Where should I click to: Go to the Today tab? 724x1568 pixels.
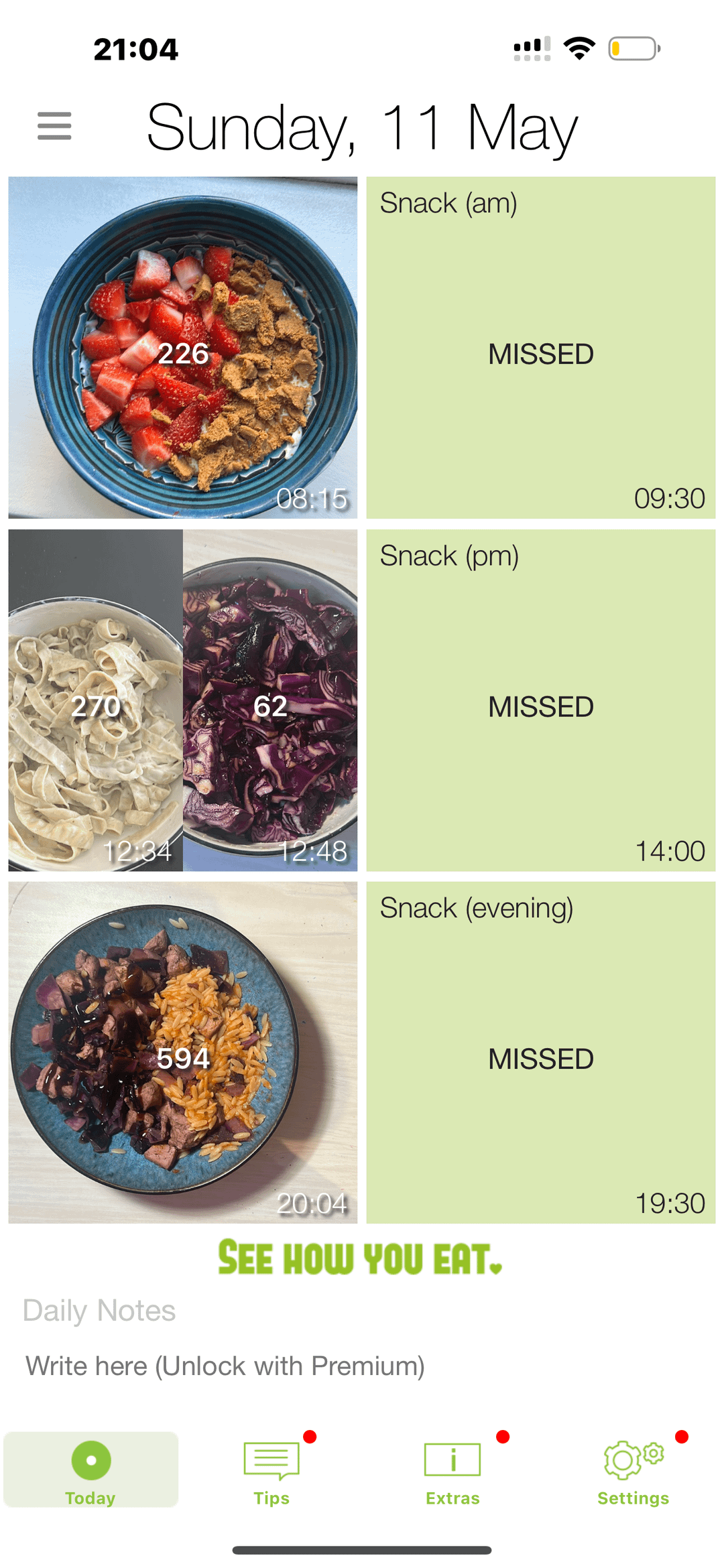tap(90, 1470)
